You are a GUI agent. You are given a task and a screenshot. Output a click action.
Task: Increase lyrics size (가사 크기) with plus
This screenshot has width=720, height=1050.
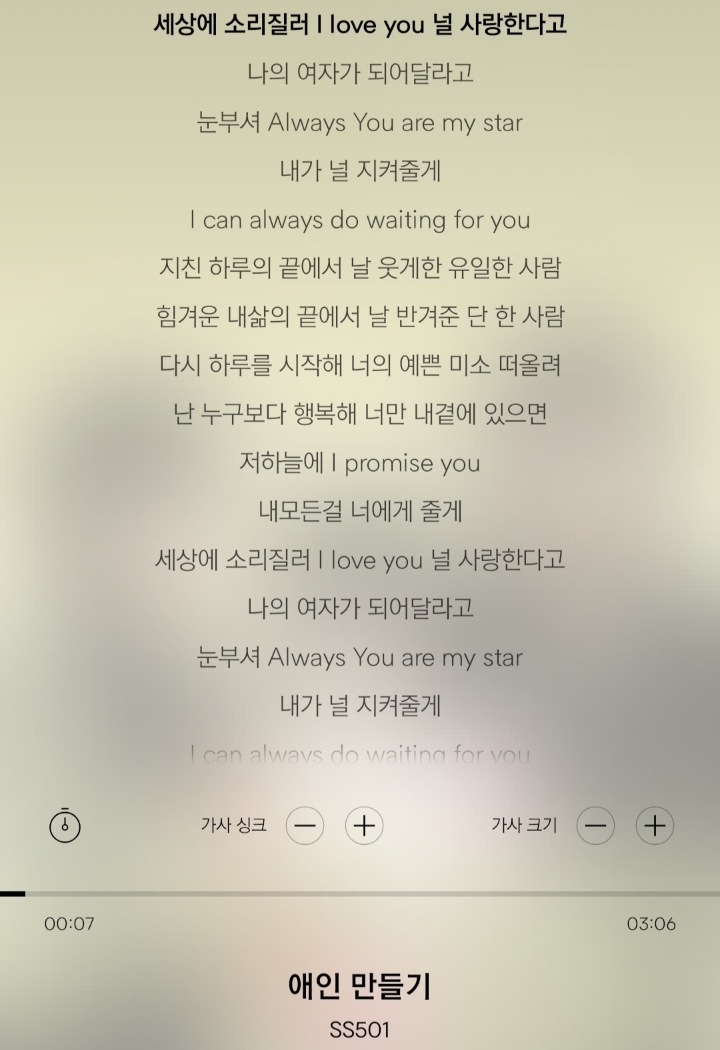(655, 826)
